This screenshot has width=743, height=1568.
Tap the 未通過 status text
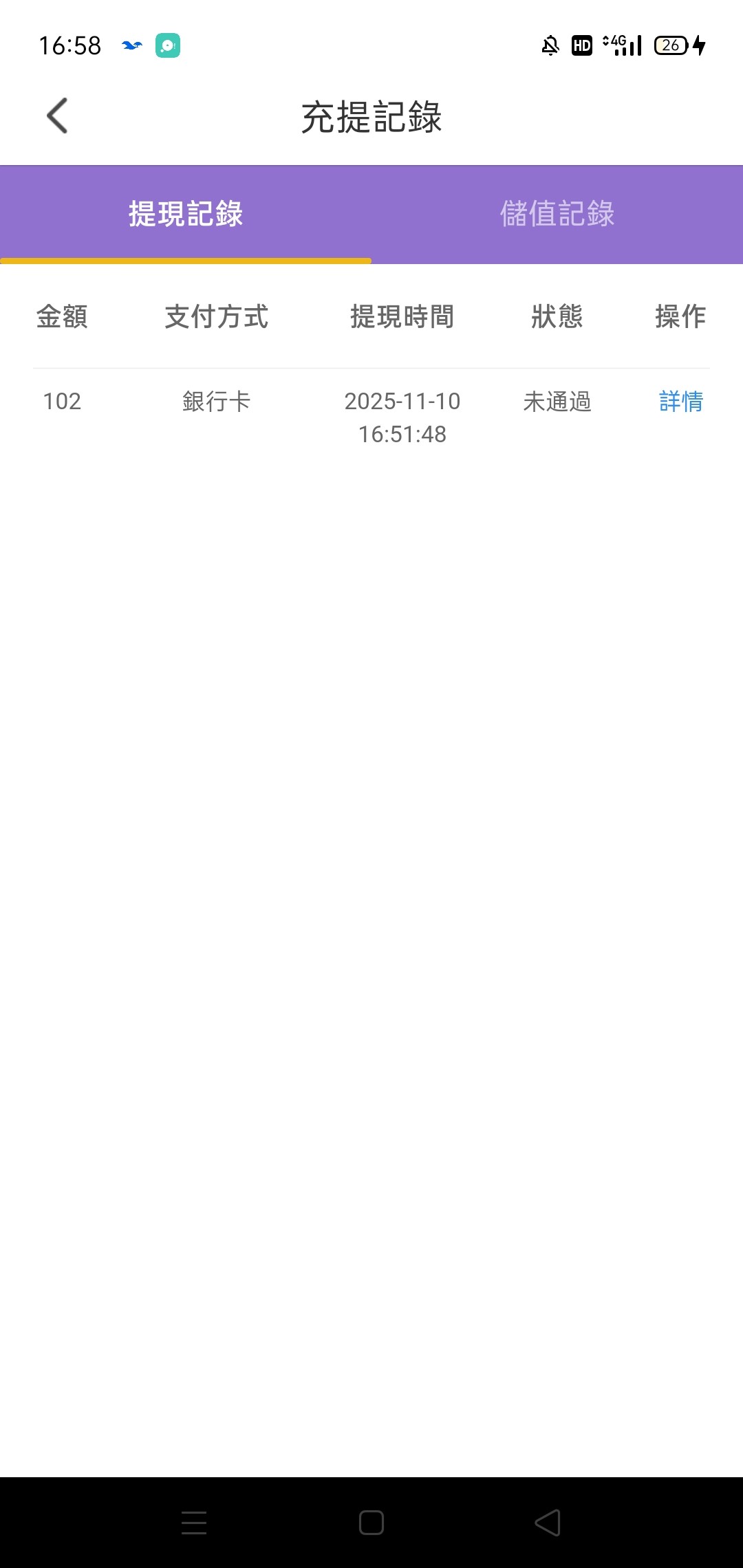[557, 402]
